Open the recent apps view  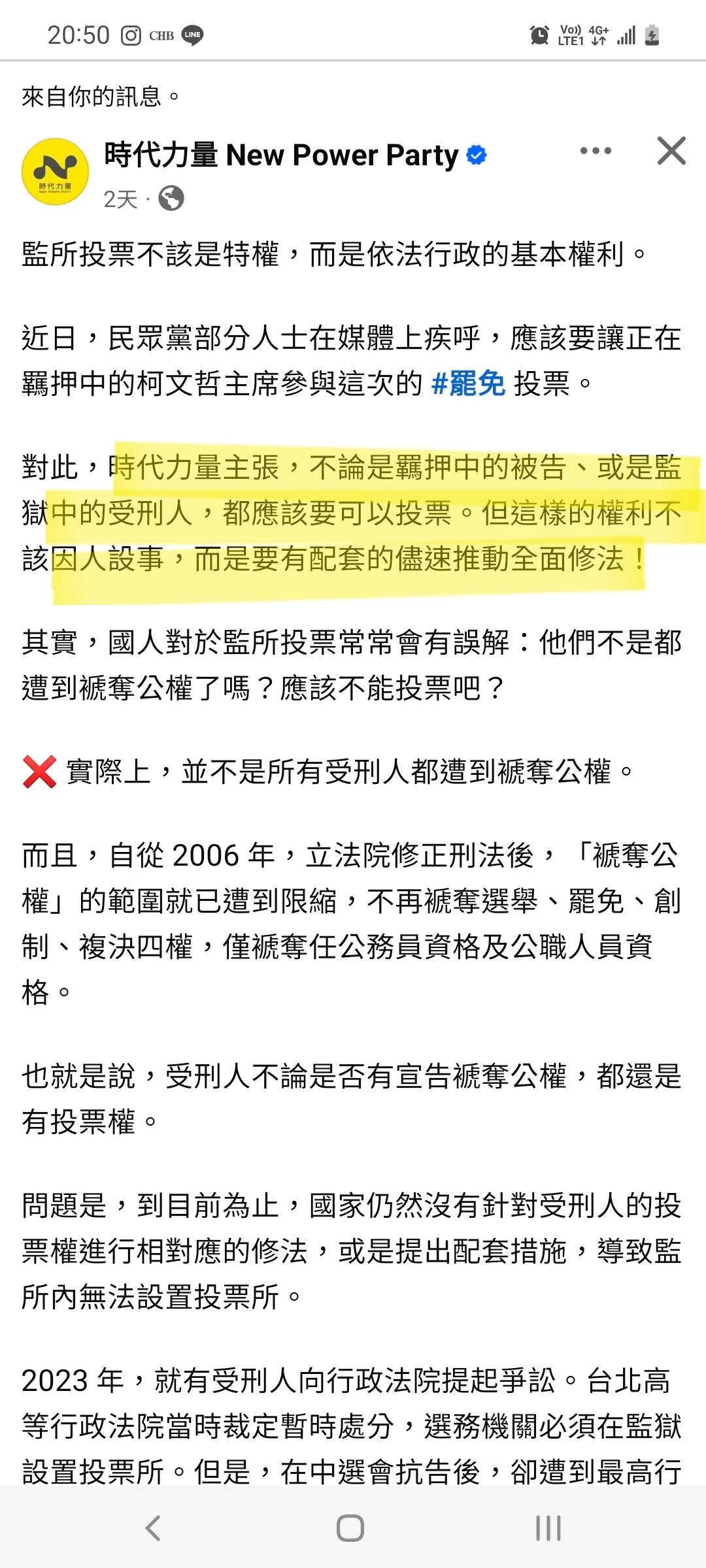tap(548, 1527)
